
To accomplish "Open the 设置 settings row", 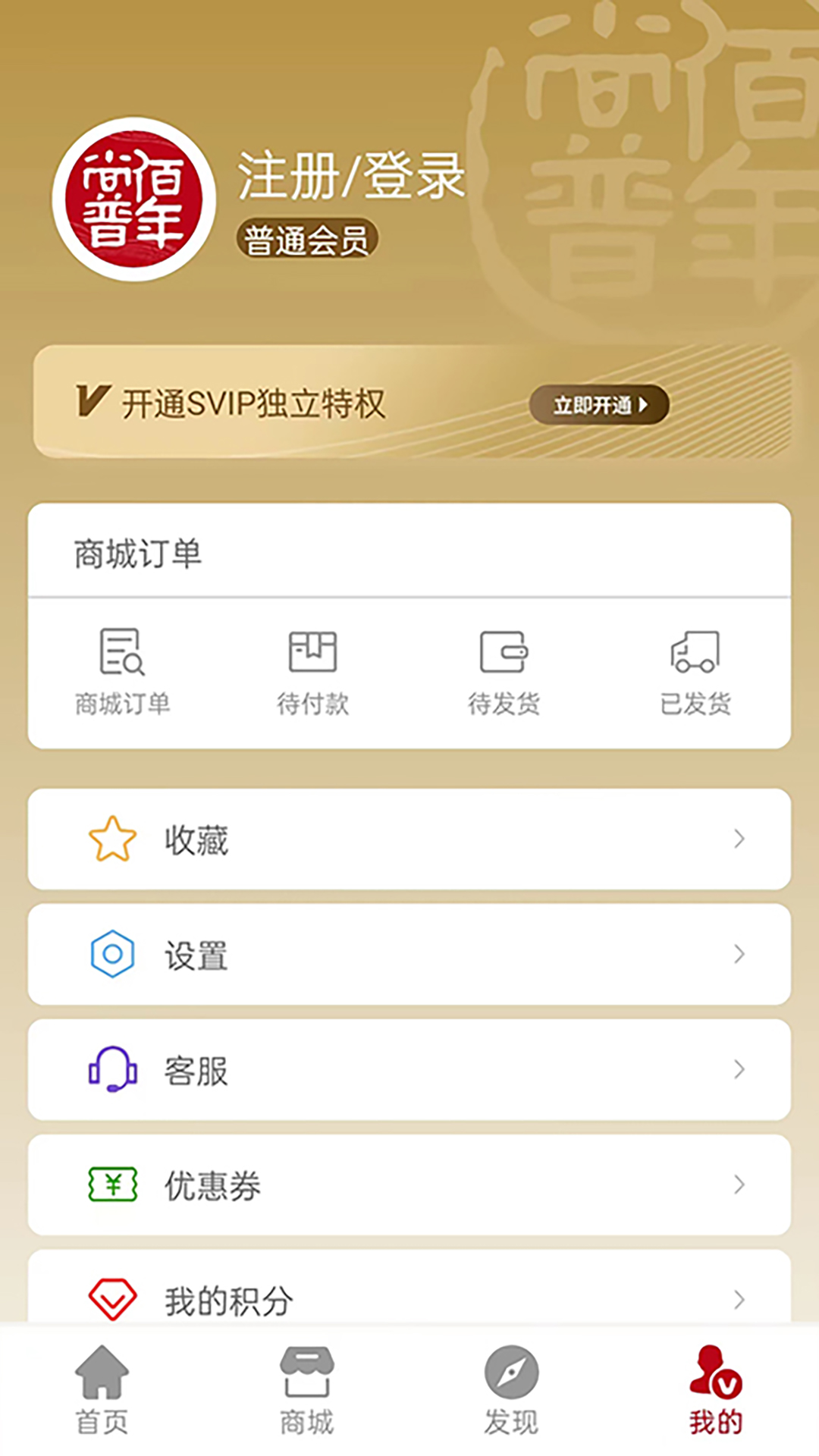I will (409, 954).
